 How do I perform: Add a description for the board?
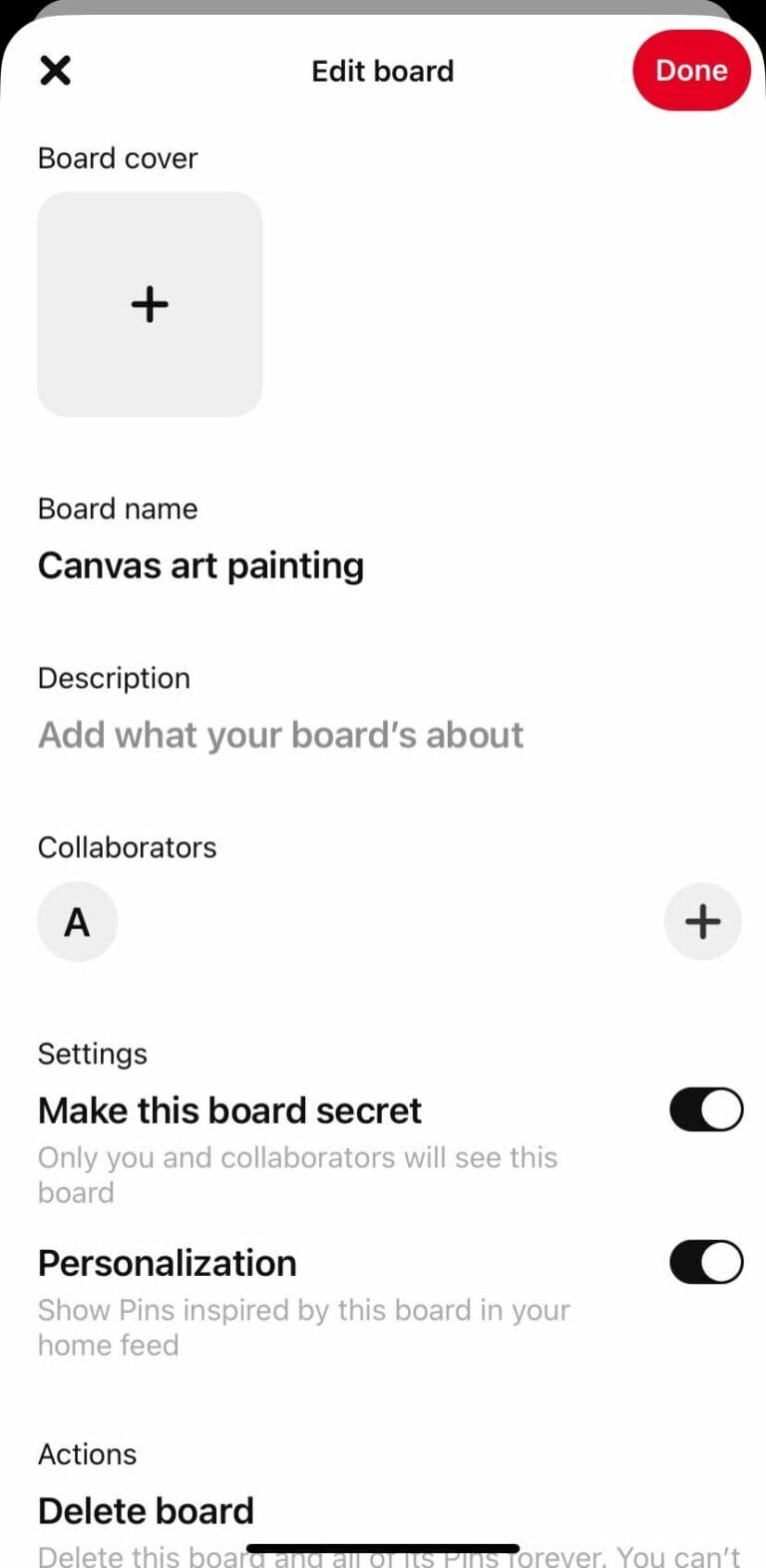point(280,734)
